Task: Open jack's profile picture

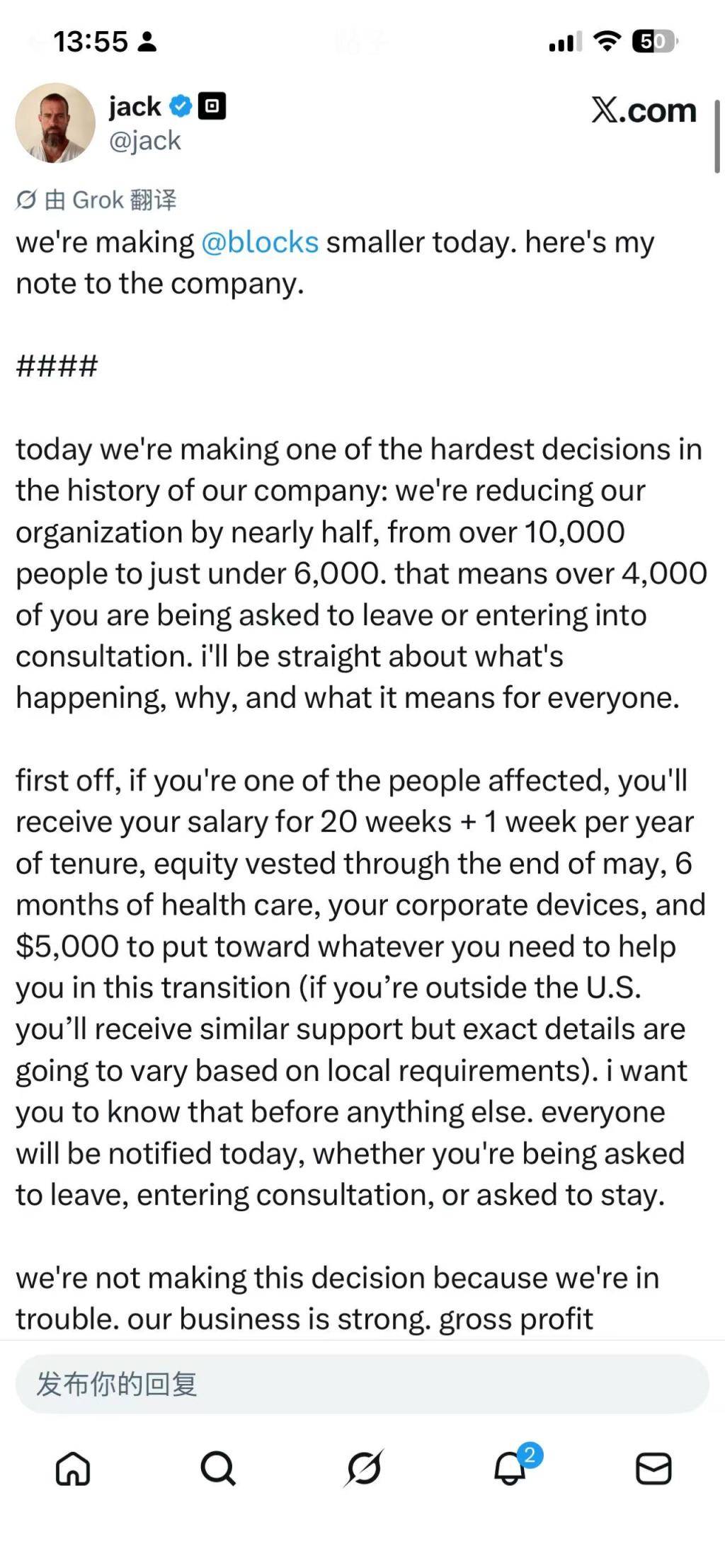Action: tap(55, 123)
